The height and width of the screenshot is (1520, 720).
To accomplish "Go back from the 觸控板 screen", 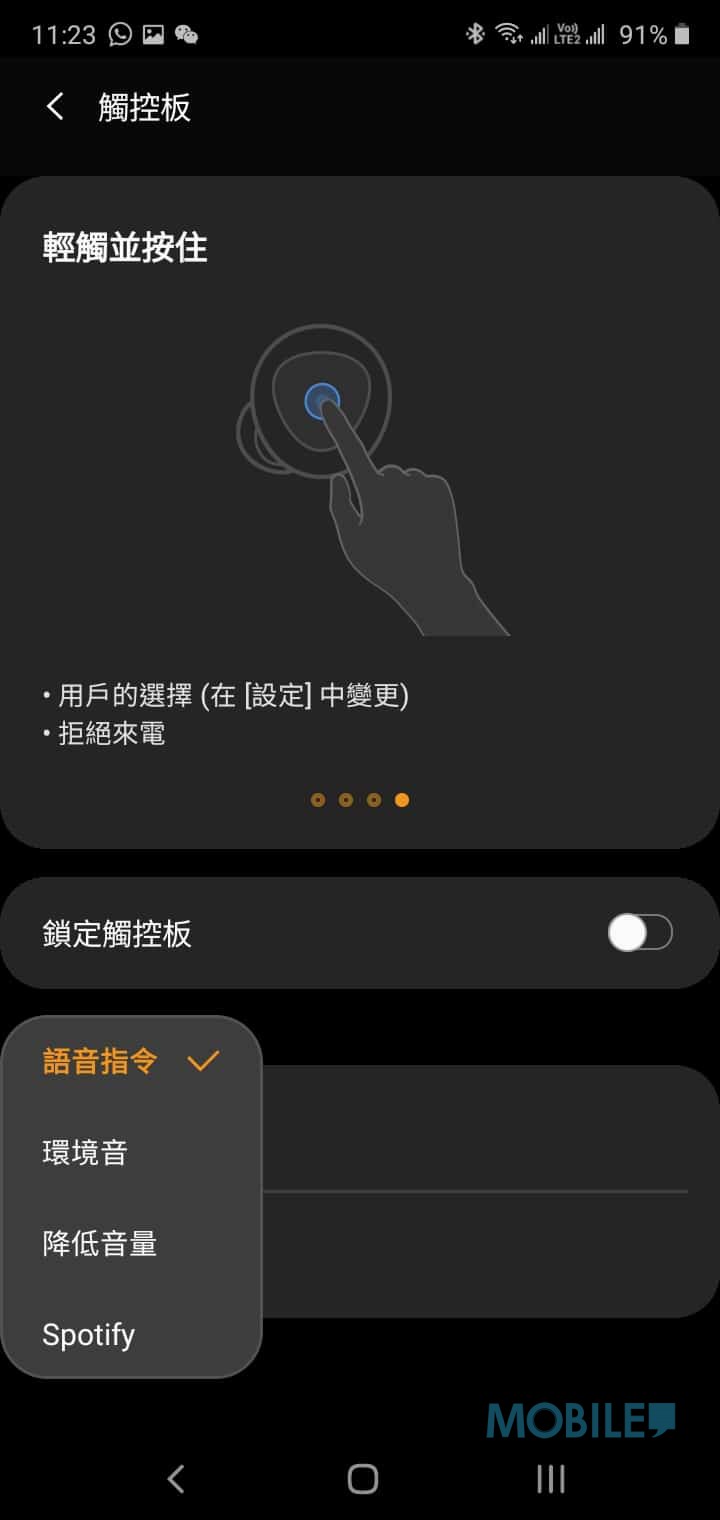I will click(x=55, y=107).
